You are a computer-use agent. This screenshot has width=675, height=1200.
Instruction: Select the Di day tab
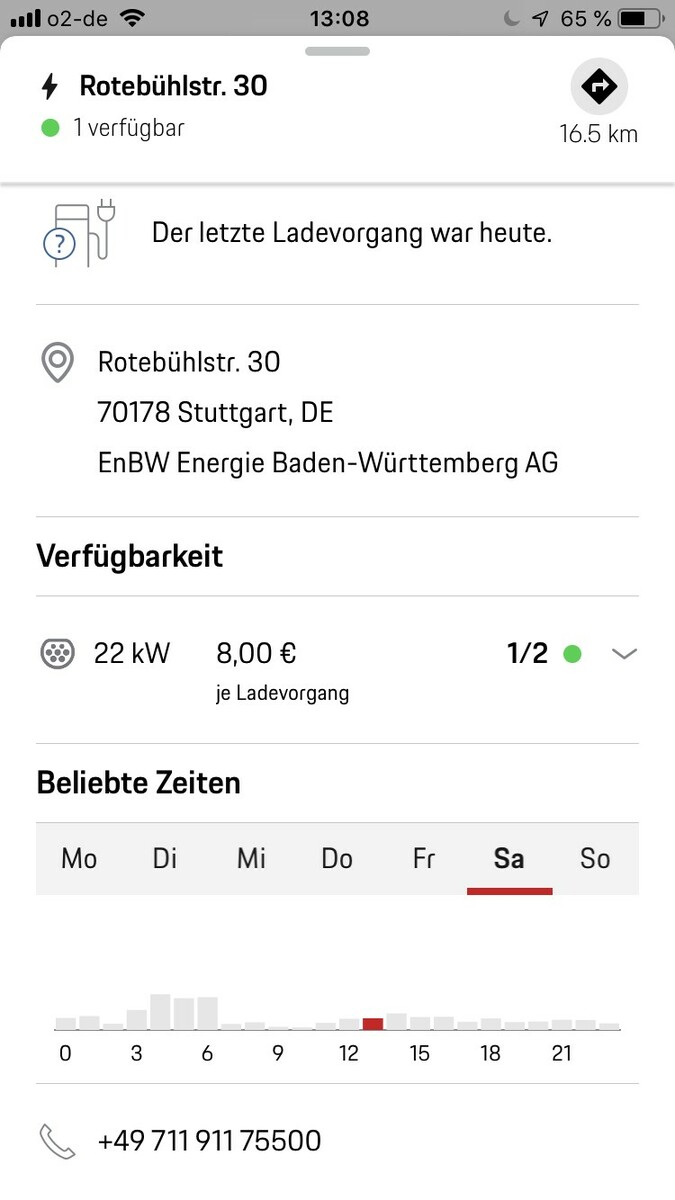(165, 859)
